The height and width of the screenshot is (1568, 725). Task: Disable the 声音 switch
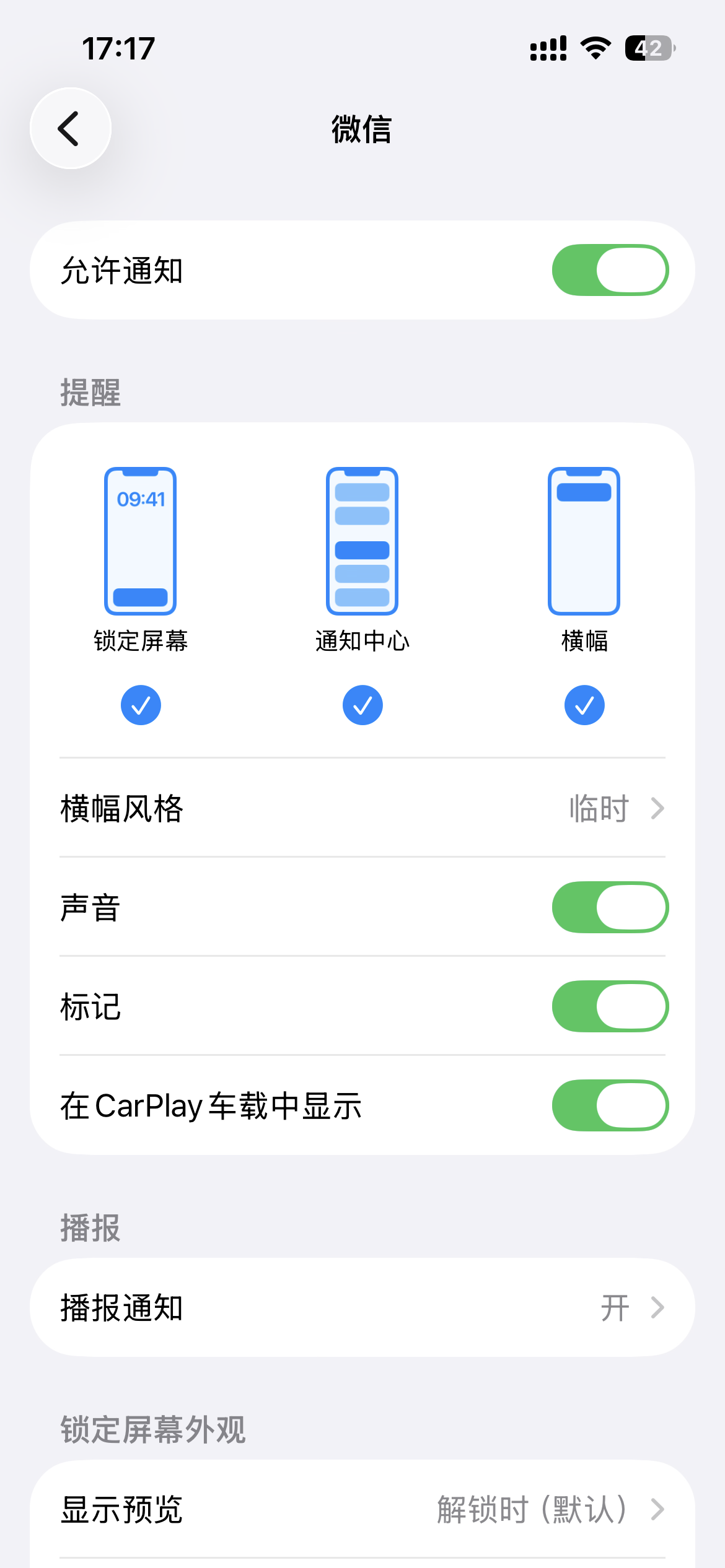610,907
